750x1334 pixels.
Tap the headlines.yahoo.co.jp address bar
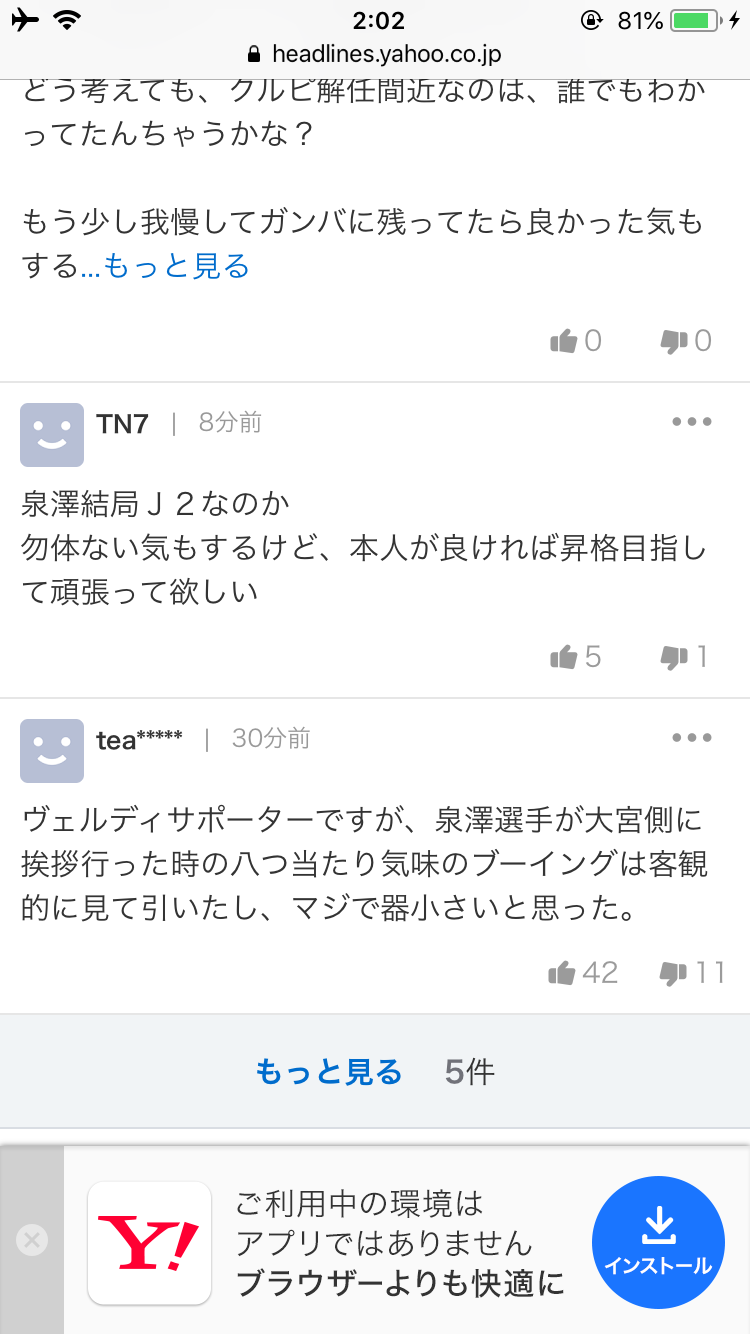375,54
